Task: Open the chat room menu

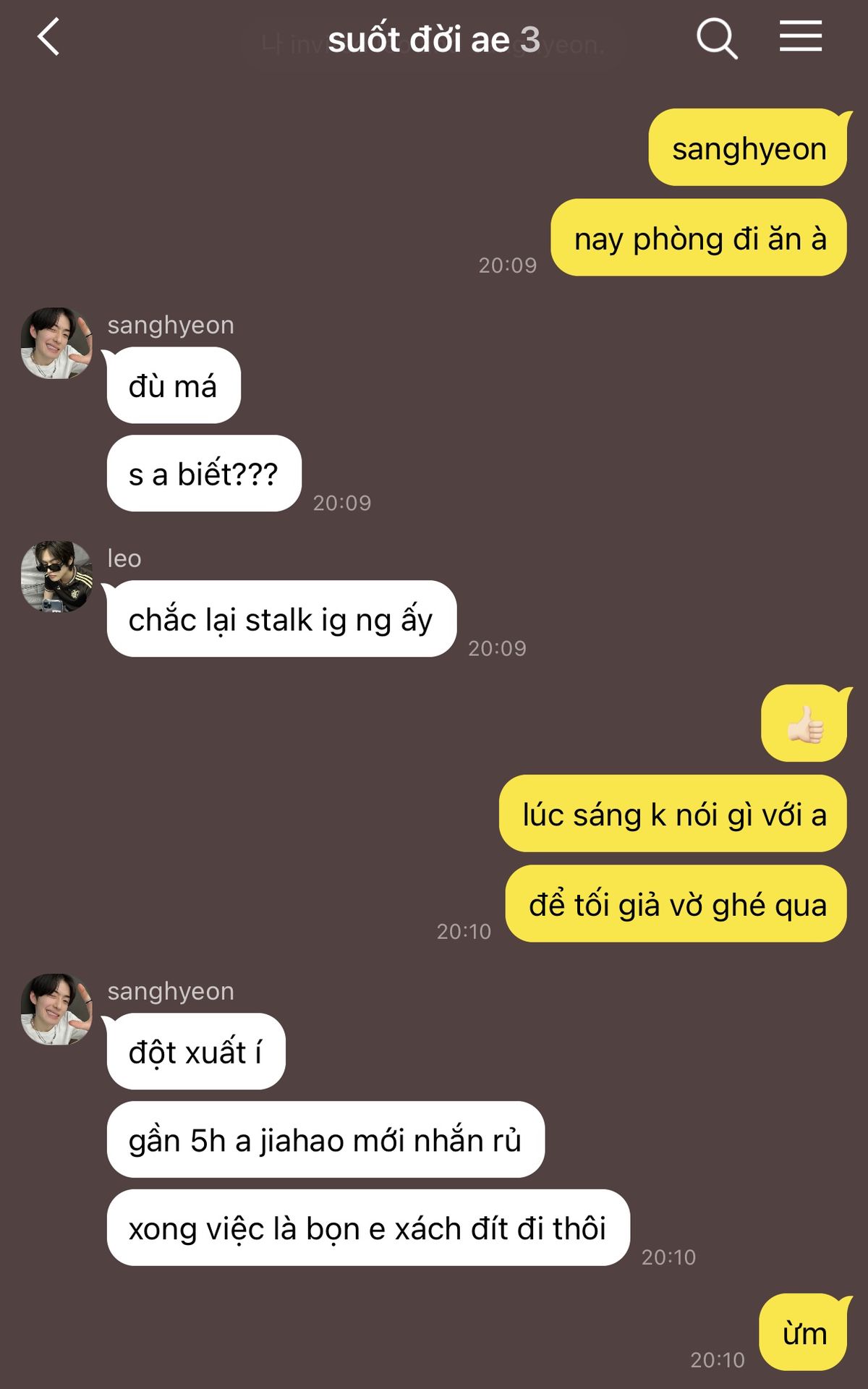Action: point(801,36)
